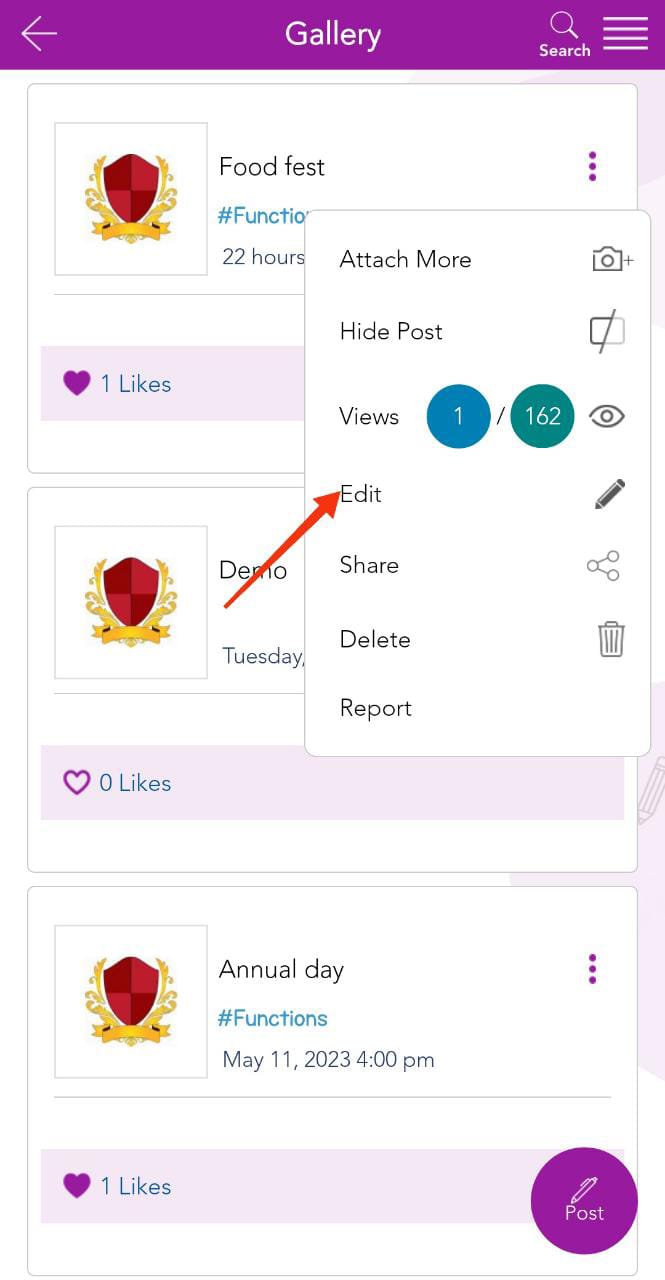This screenshot has height=1280, width=665.
Task: Open the #Functions tag under Annual day
Action: (273, 1018)
